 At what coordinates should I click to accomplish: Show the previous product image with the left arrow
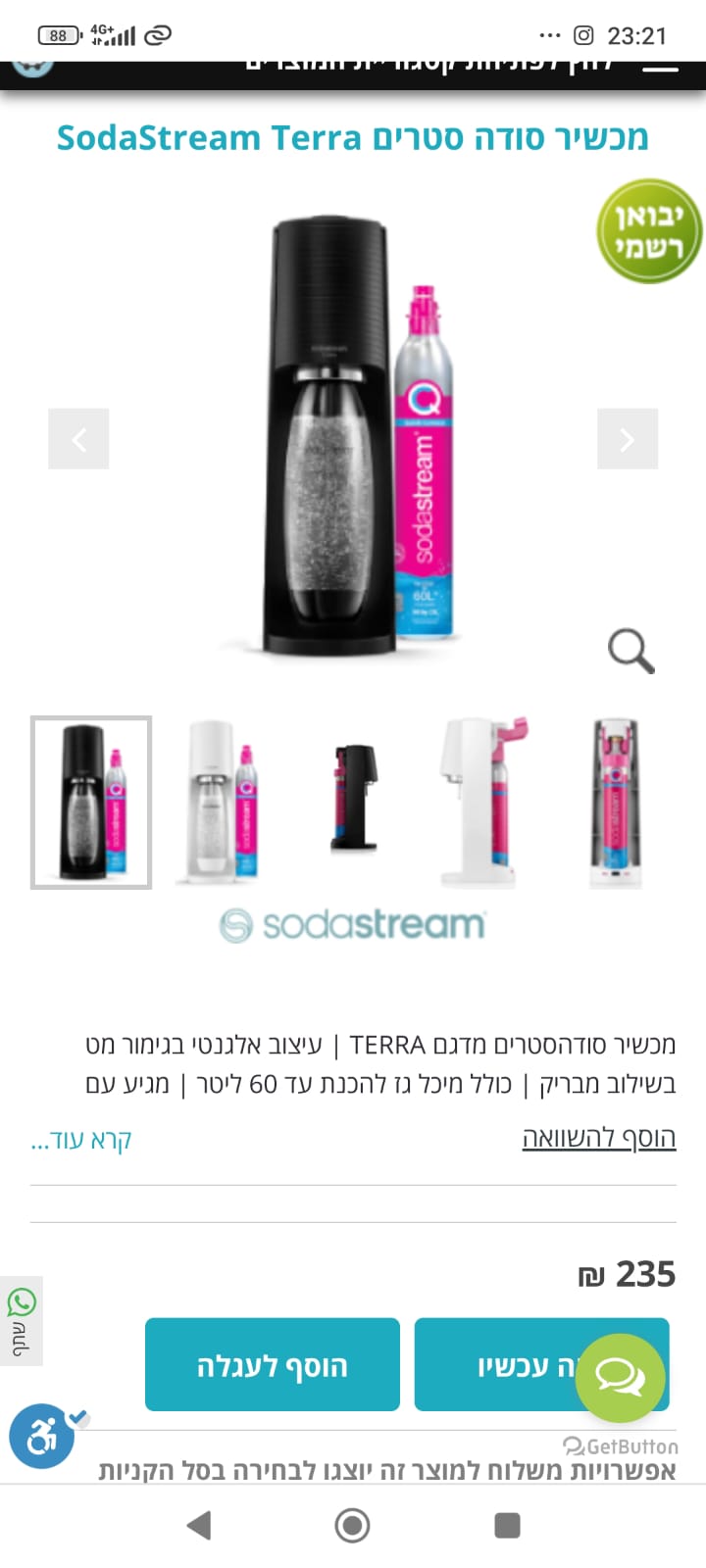(x=78, y=439)
